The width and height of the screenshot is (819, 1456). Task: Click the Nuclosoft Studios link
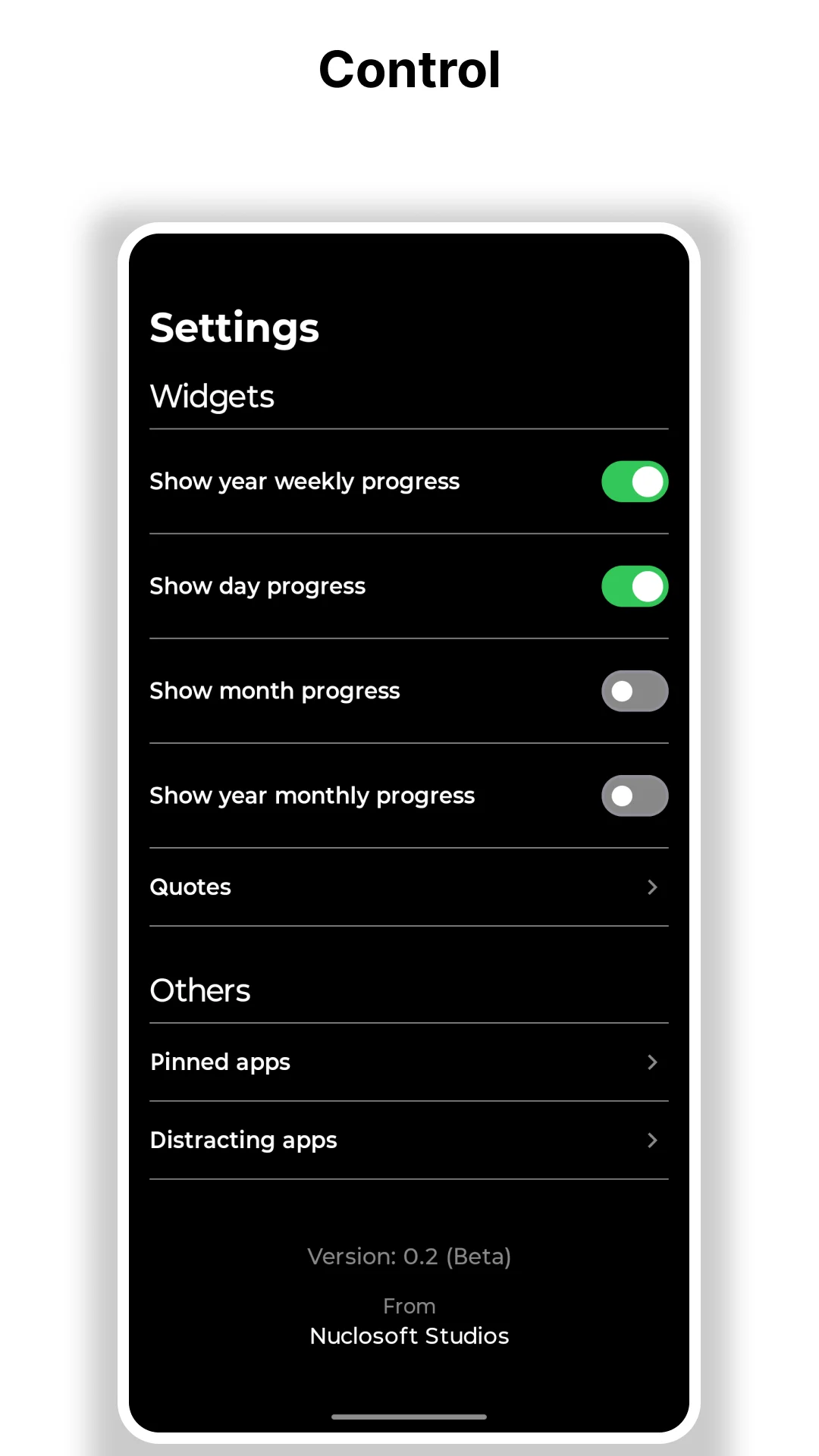[409, 1336]
